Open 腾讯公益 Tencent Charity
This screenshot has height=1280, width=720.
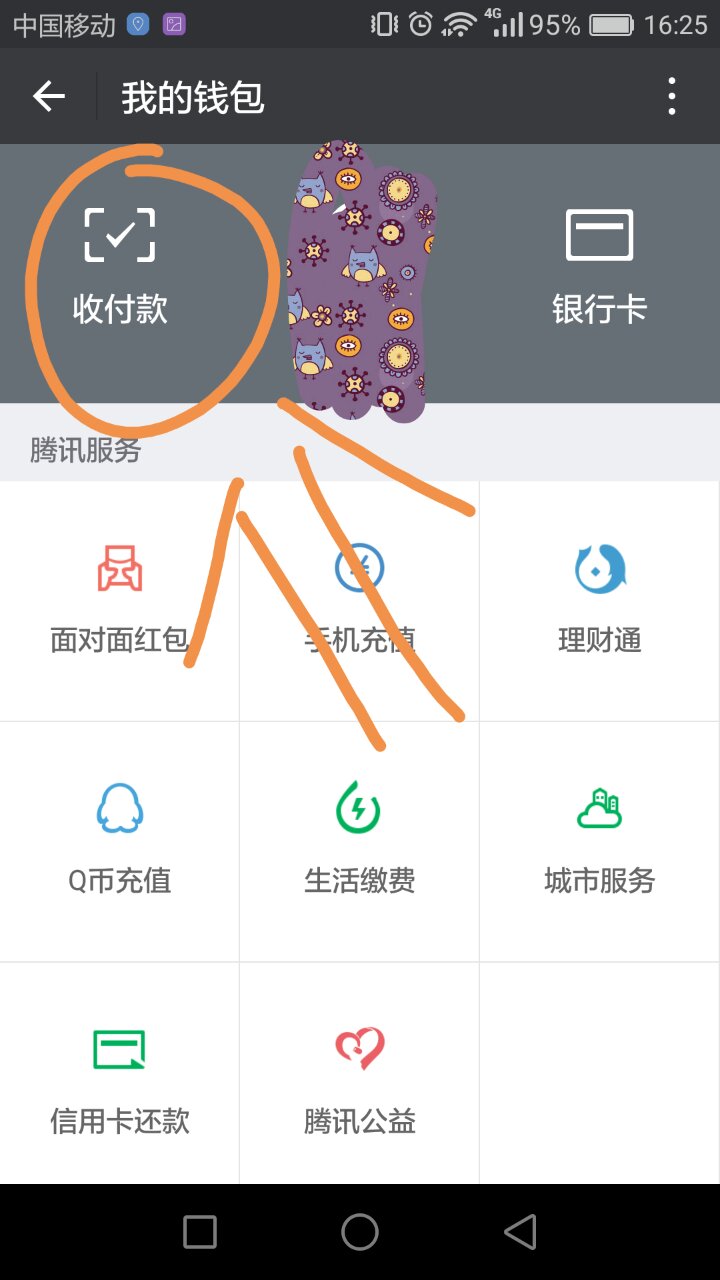359,1080
